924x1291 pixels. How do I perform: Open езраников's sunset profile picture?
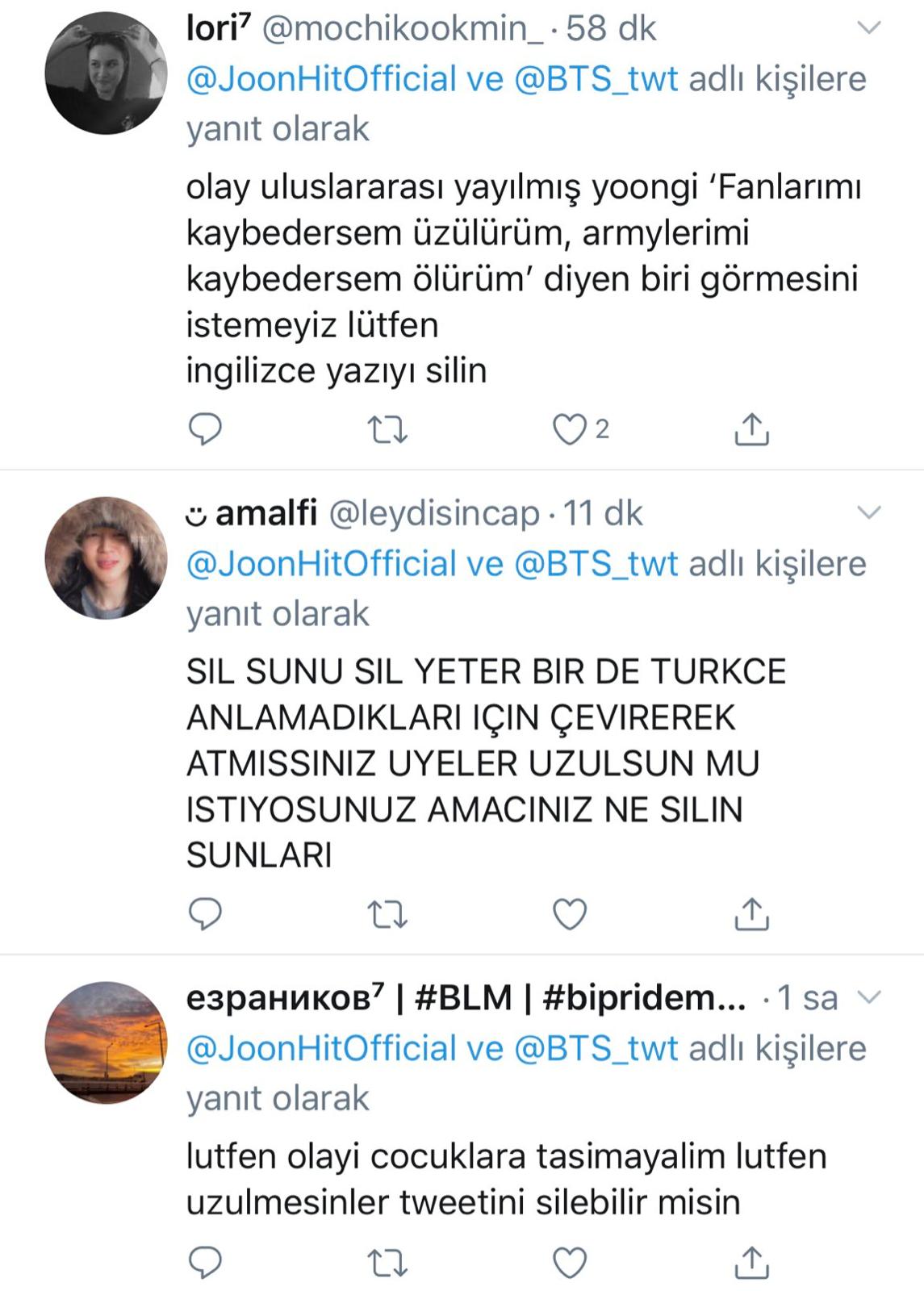pos(106,1043)
